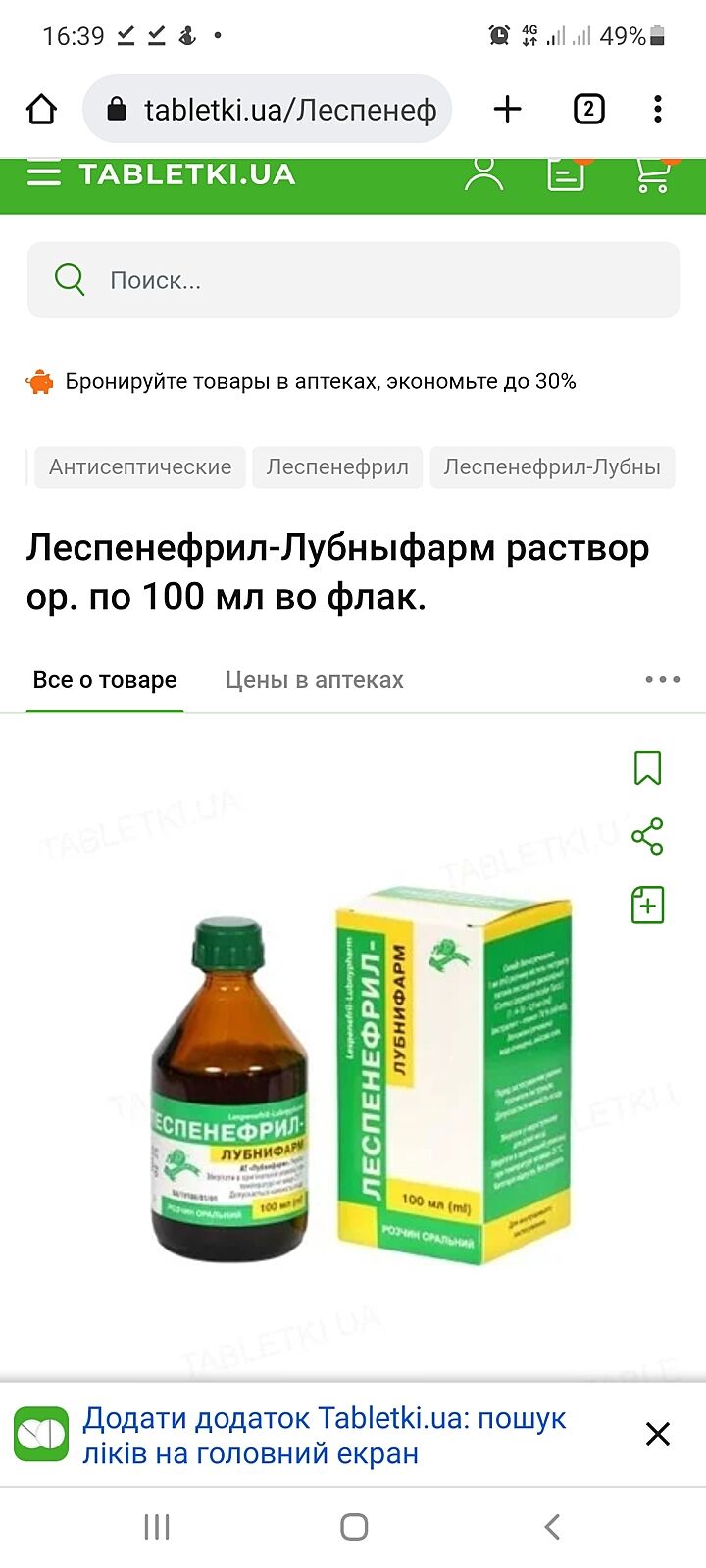Open the Леспенефрил-Лубны breadcrumb chip
706x1568 pixels.
pyautogui.click(x=552, y=467)
